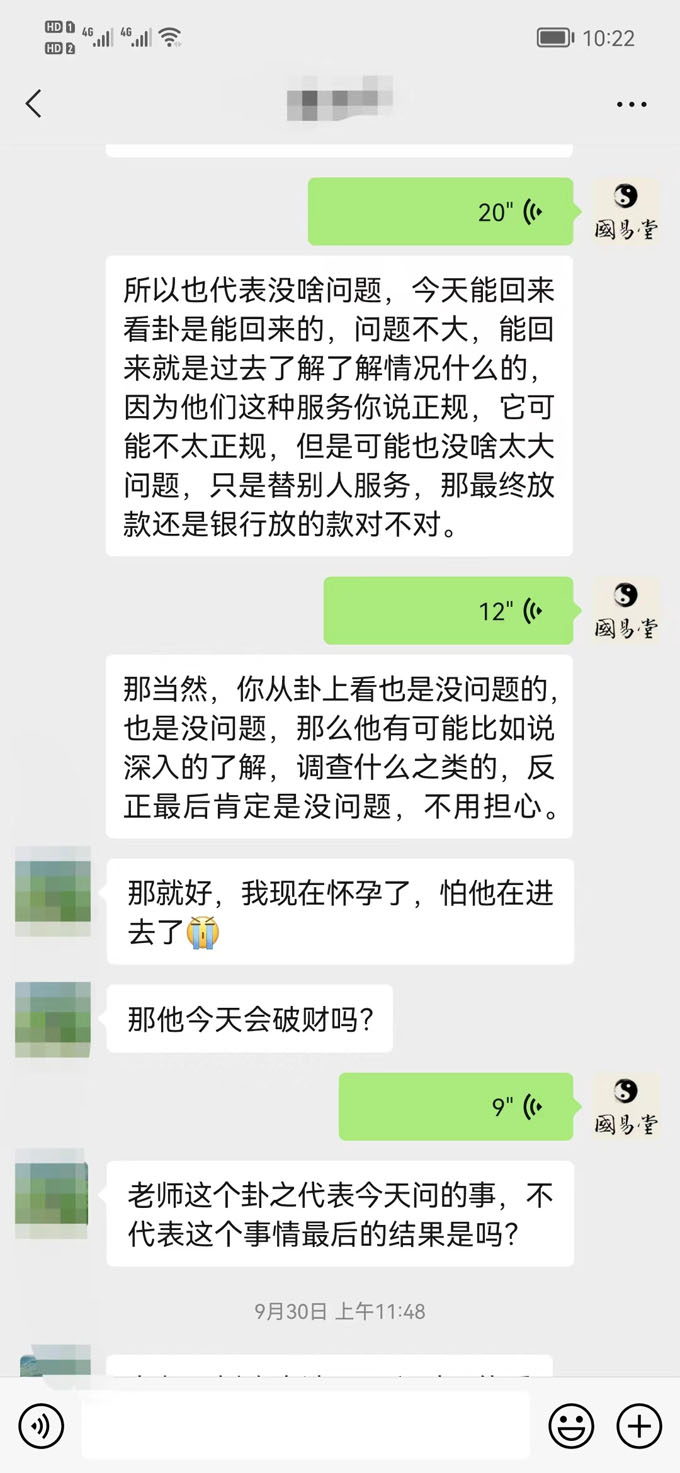The width and height of the screenshot is (680, 1473).
Task: Open the emoji picker
Action: pyautogui.click(x=571, y=1425)
